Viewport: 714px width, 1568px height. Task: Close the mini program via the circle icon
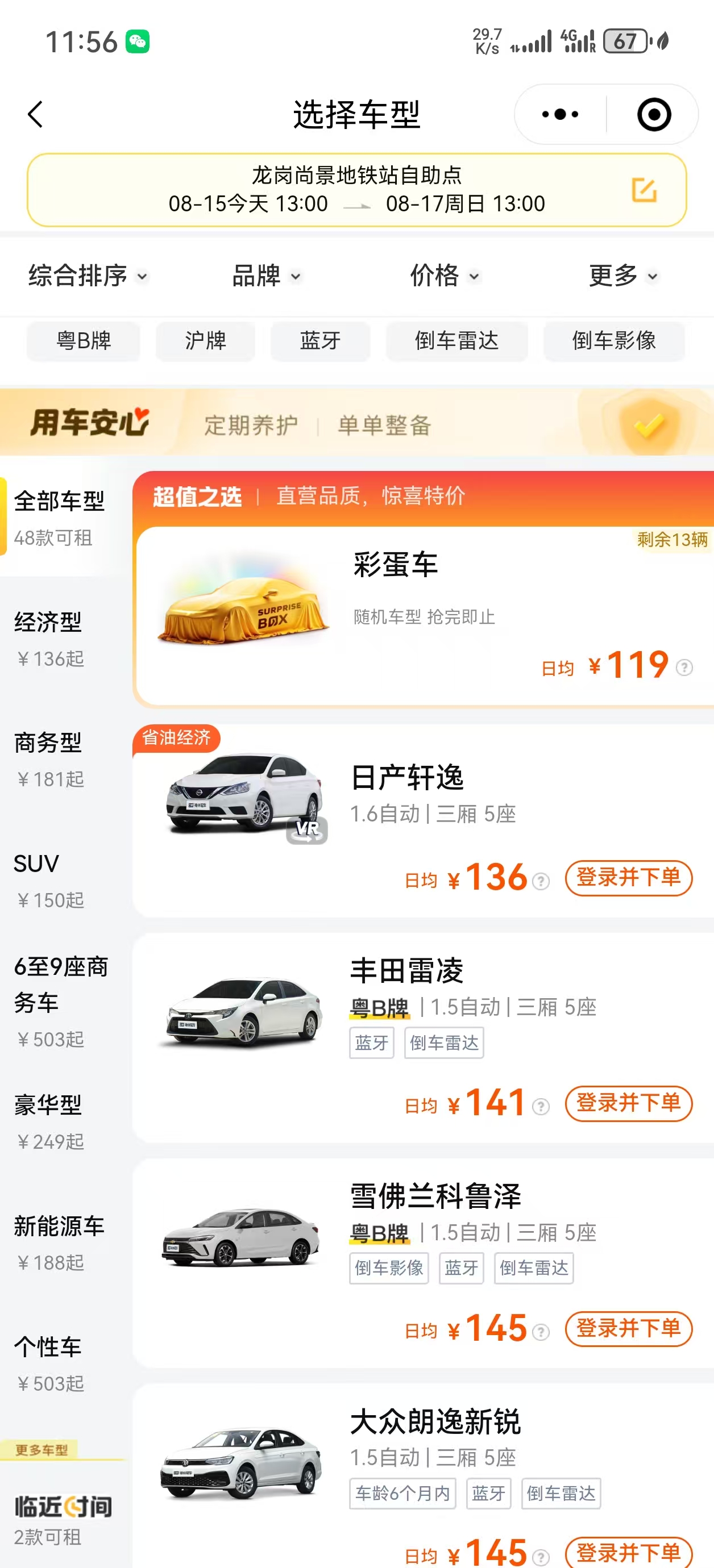(654, 114)
